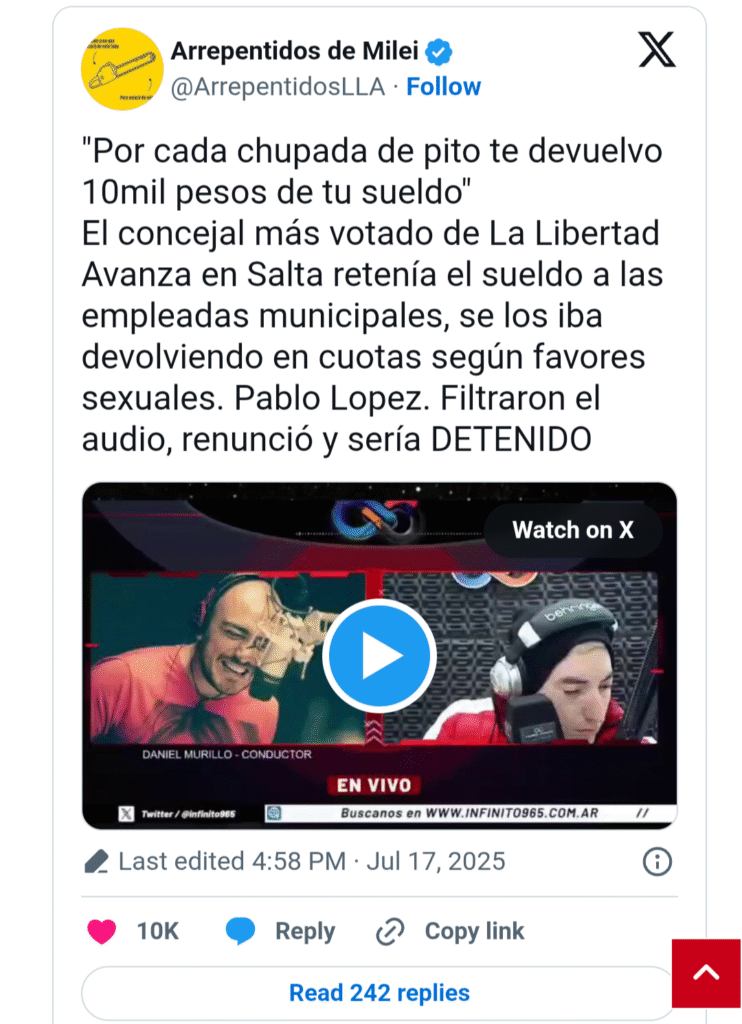
Task: Copy link to the tweet
Action: pos(450,931)
